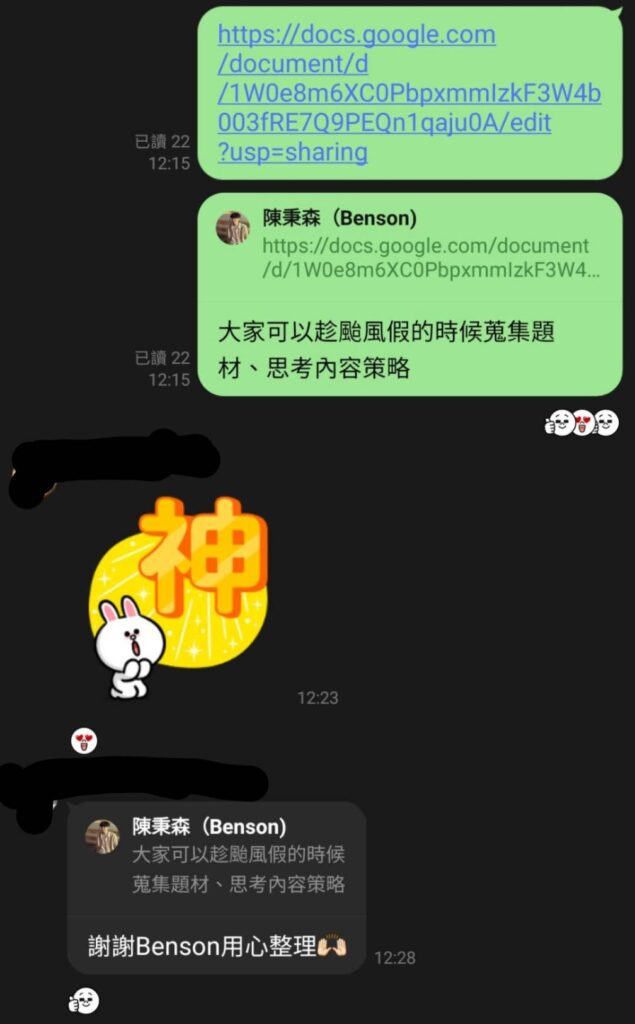Jump to the quoted message above 謝謝Benson用心整理

pyautogui.click(x=217, y=856)
